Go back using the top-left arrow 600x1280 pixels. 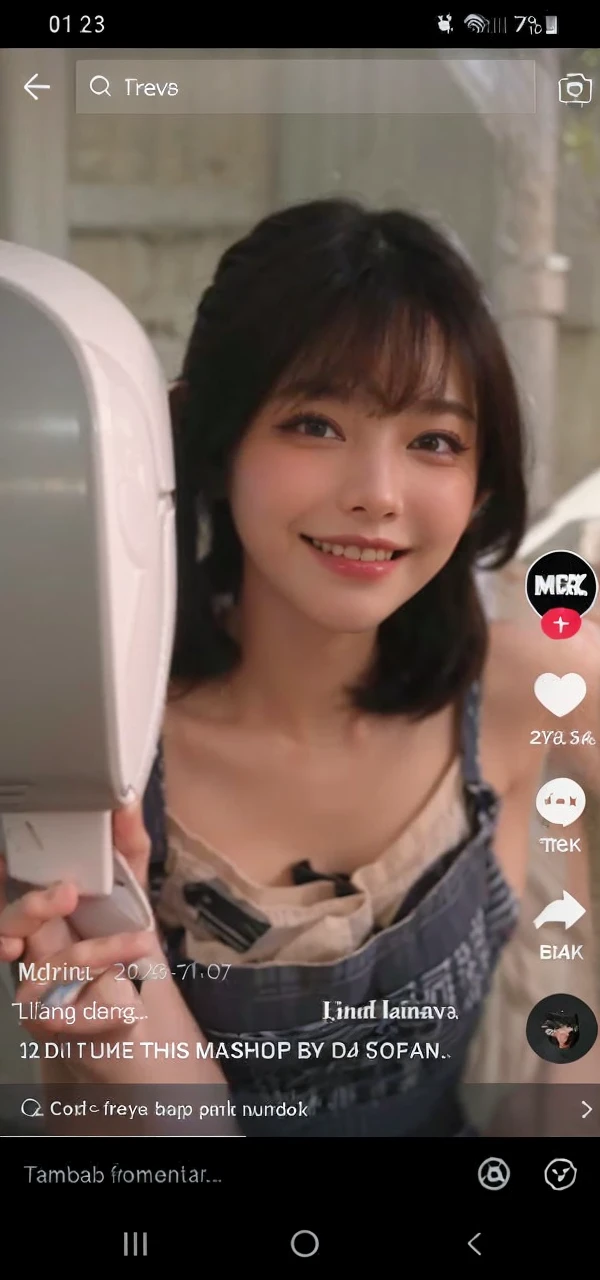point(37,87)
